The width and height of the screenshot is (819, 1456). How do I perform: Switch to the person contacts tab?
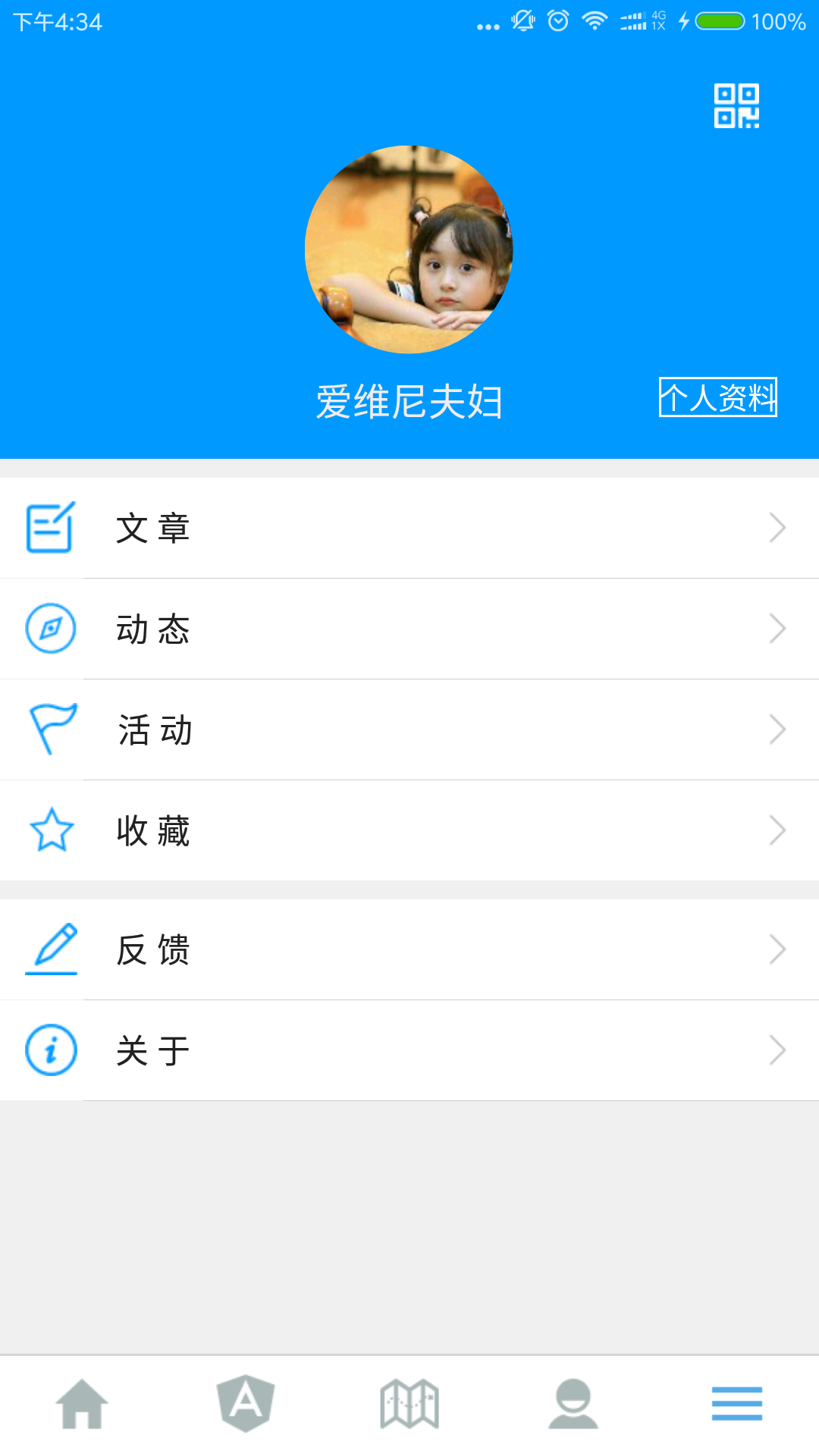(x=573, y=1404)
